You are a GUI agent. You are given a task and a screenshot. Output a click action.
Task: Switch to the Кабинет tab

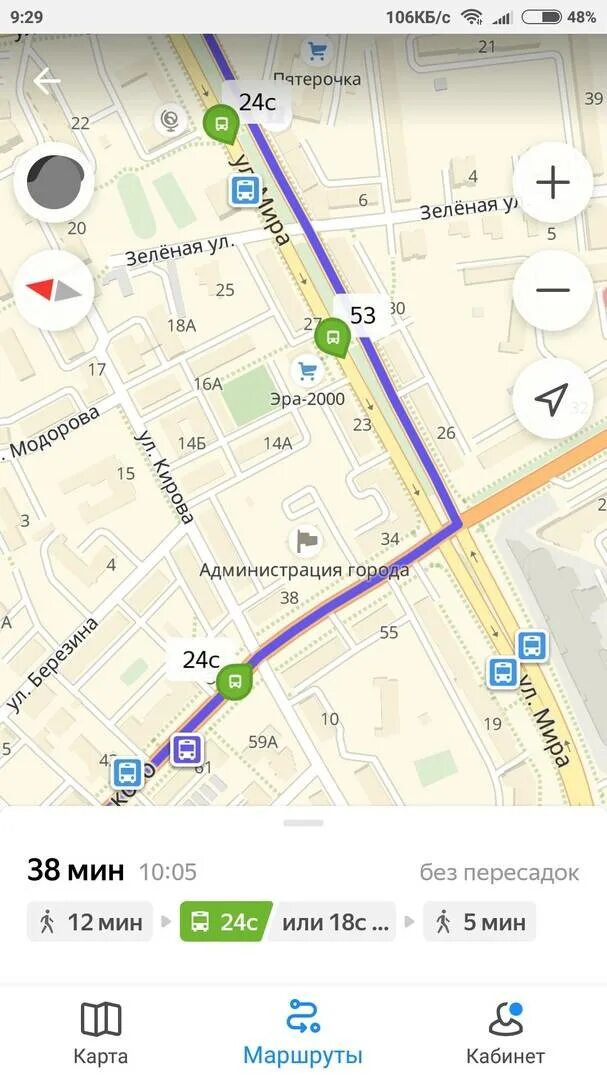click(x=505, y=1033)
